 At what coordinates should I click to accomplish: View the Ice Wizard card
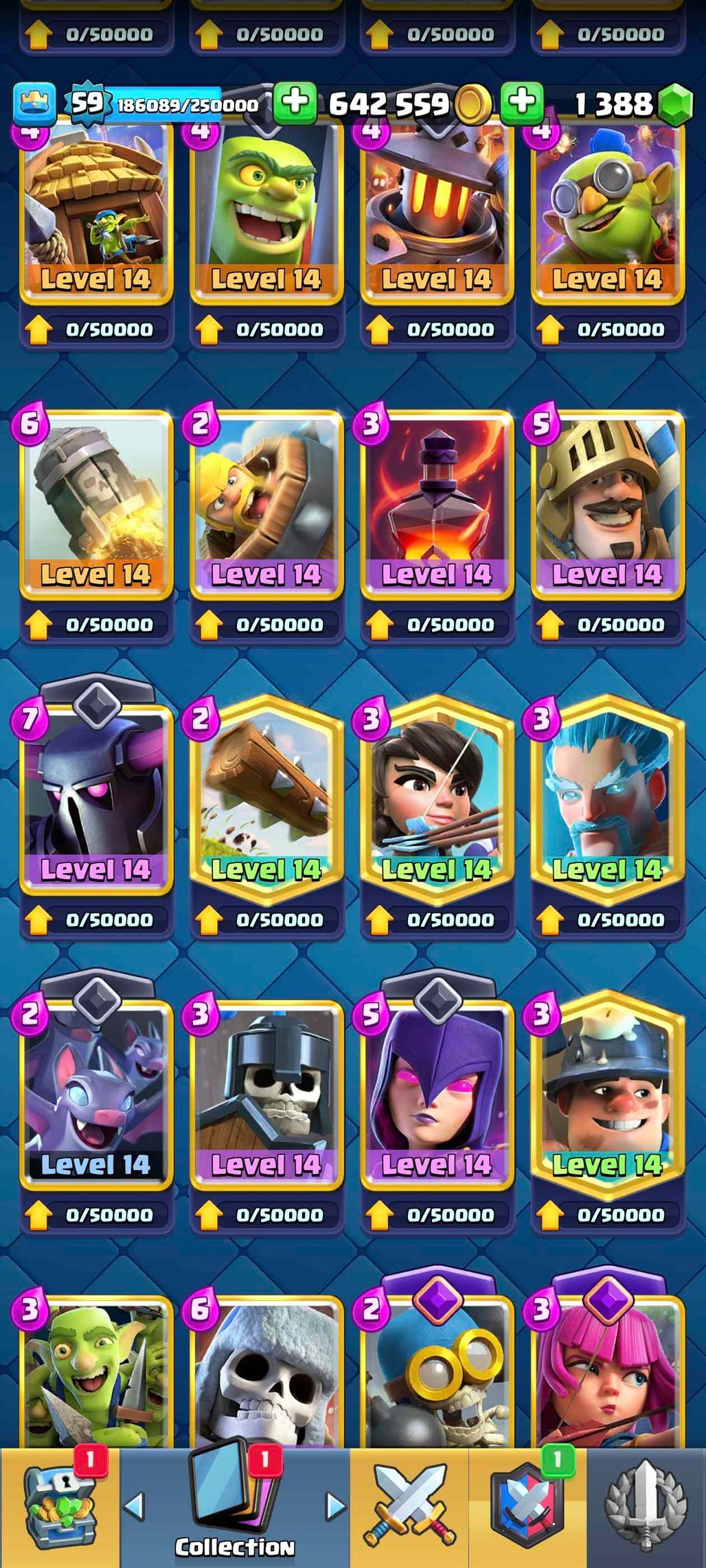pos(607,800)
